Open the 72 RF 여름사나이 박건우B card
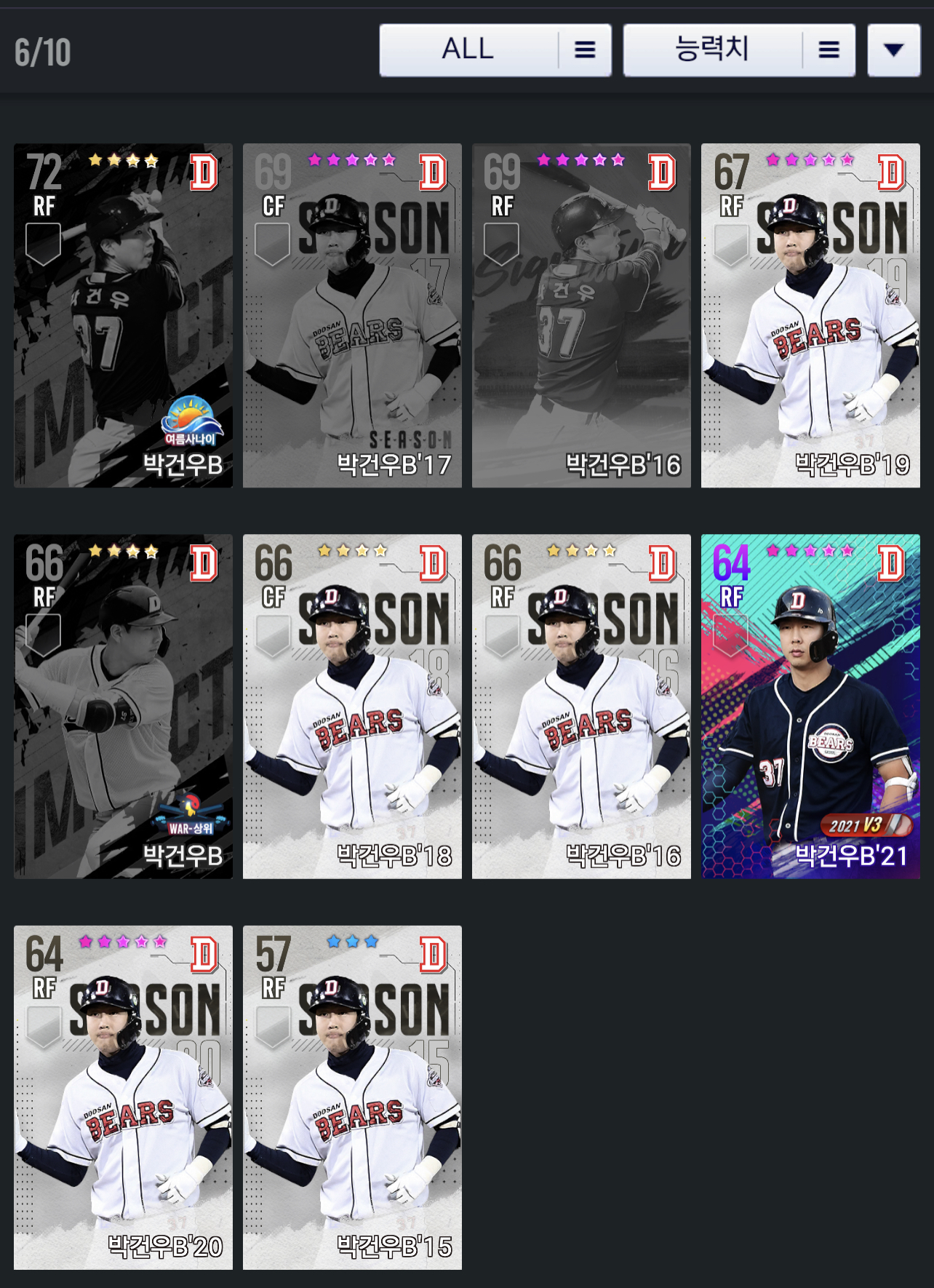The width and height of the screenshot is (934, 1288). point(123,315)
